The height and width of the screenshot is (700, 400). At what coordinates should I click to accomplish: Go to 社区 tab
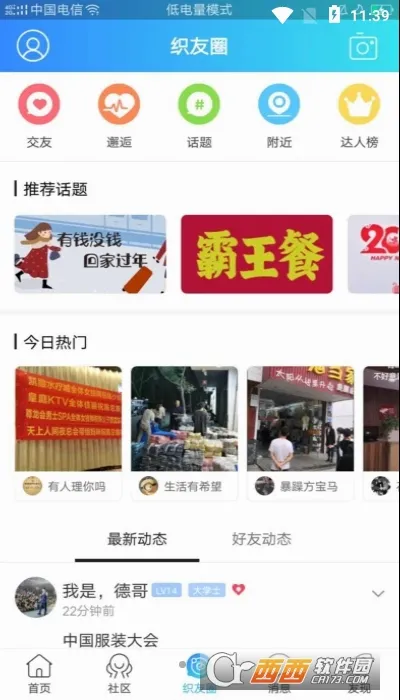pyautogui.click(x=119, y=674)
